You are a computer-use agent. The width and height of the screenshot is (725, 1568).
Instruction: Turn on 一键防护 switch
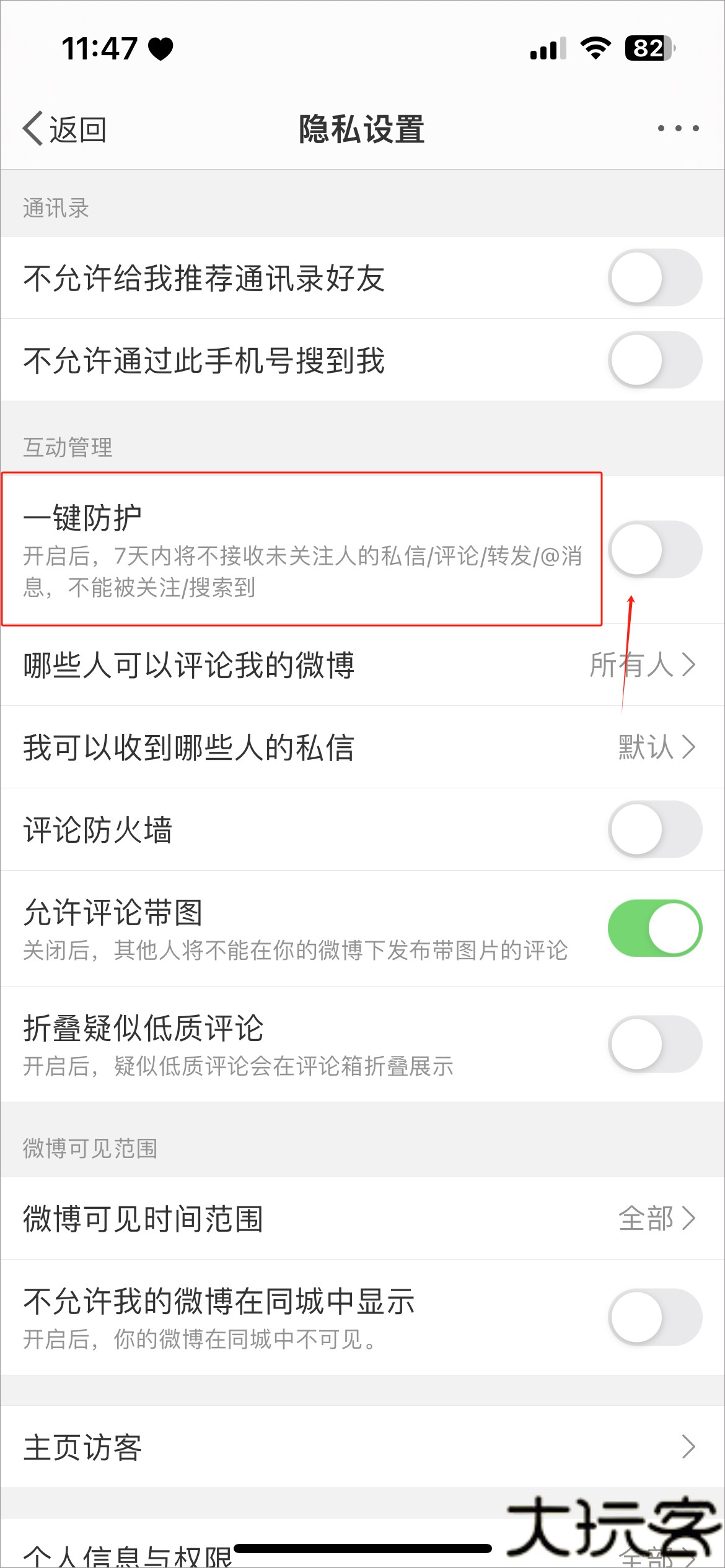coord(655,549)
